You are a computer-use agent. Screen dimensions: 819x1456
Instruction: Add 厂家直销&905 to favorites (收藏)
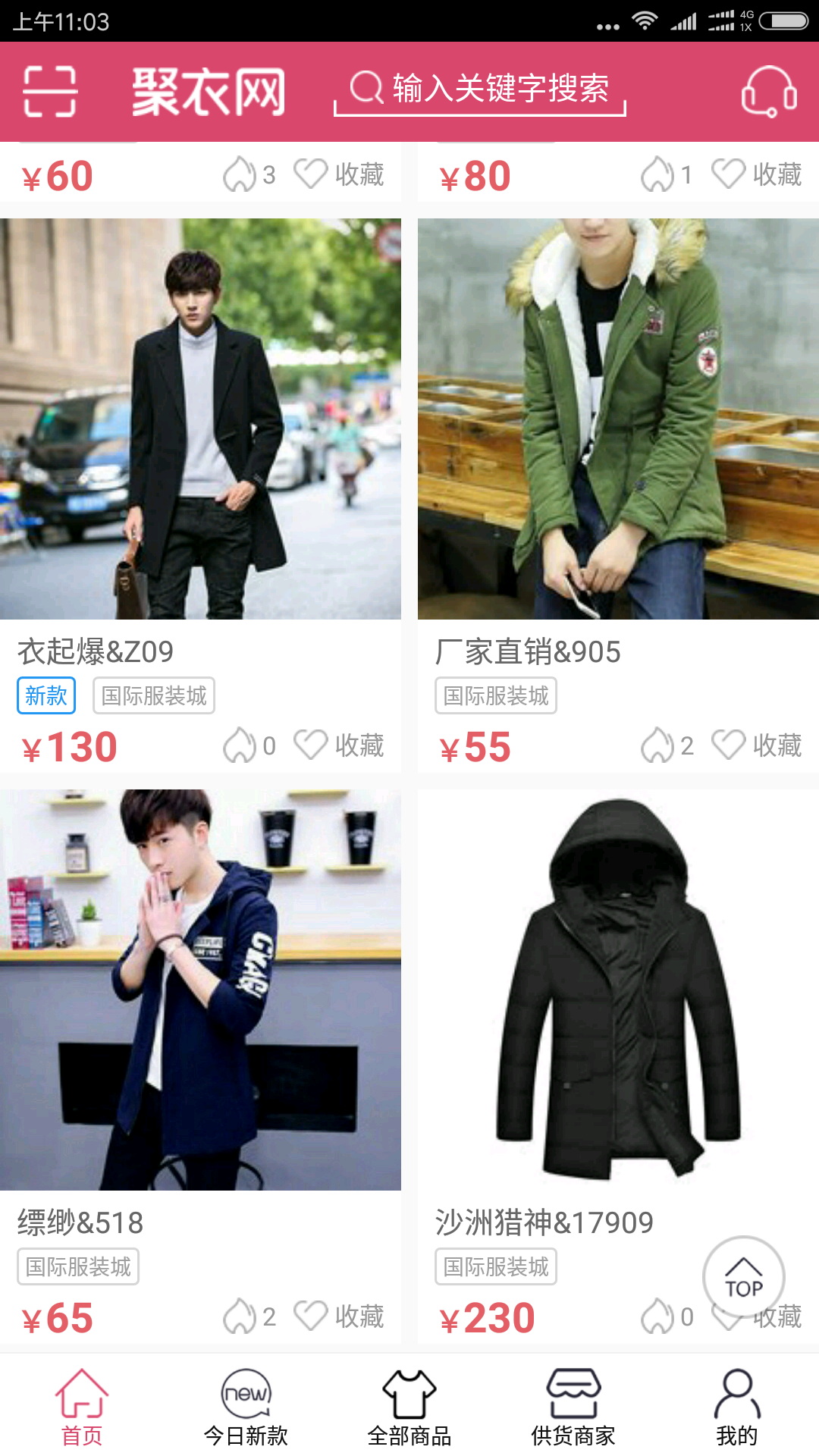tap(757, 745)
